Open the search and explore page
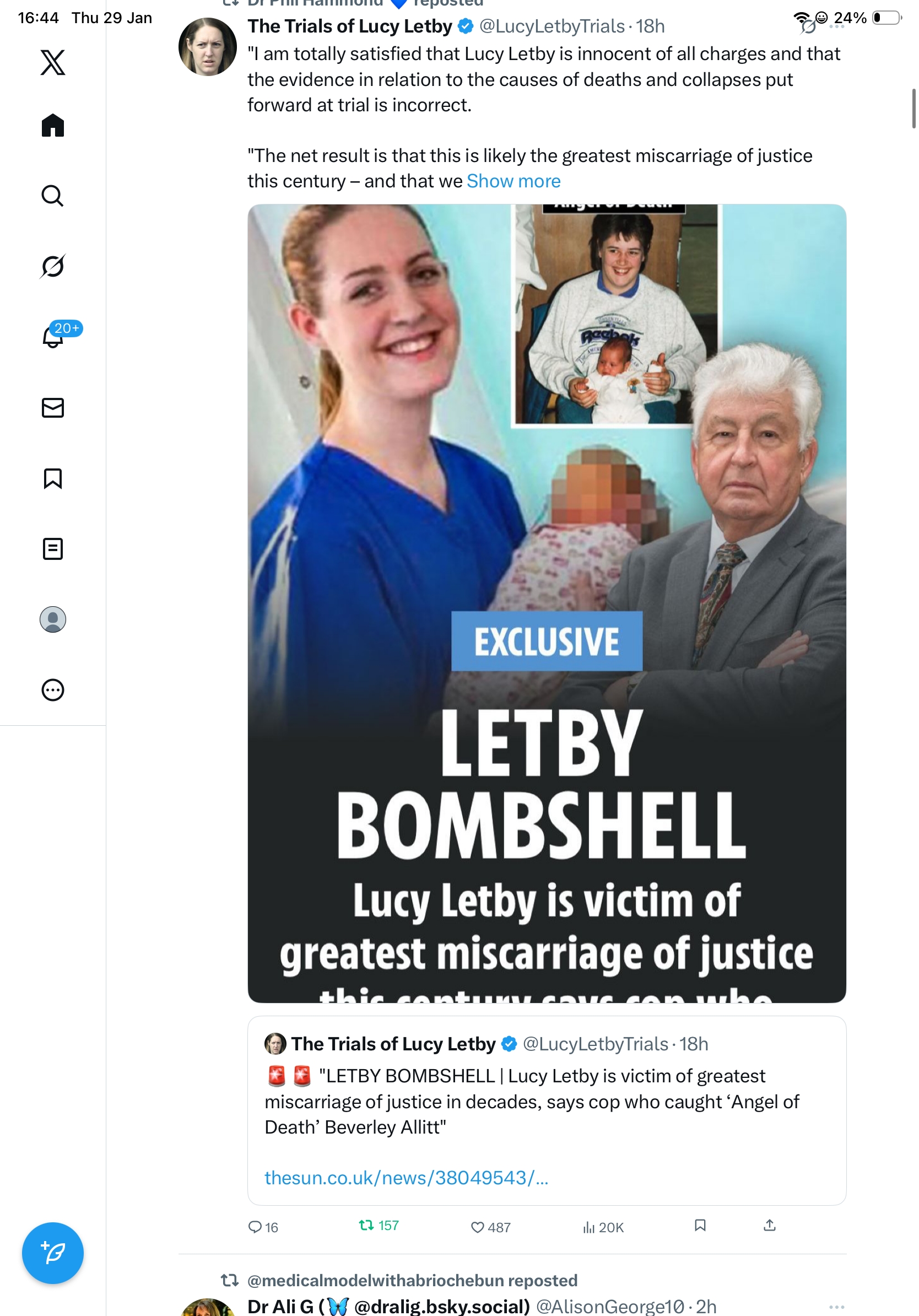 coord(53,196)
